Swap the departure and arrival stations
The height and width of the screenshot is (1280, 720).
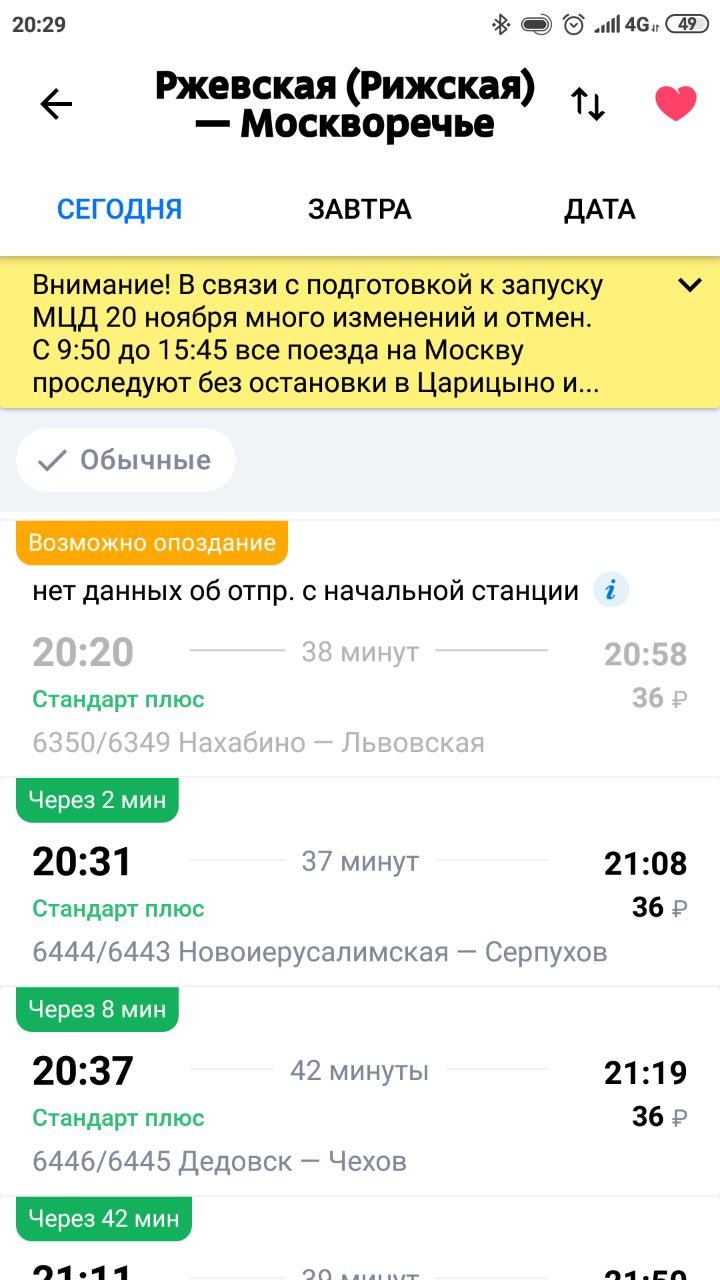pos(588,104)
